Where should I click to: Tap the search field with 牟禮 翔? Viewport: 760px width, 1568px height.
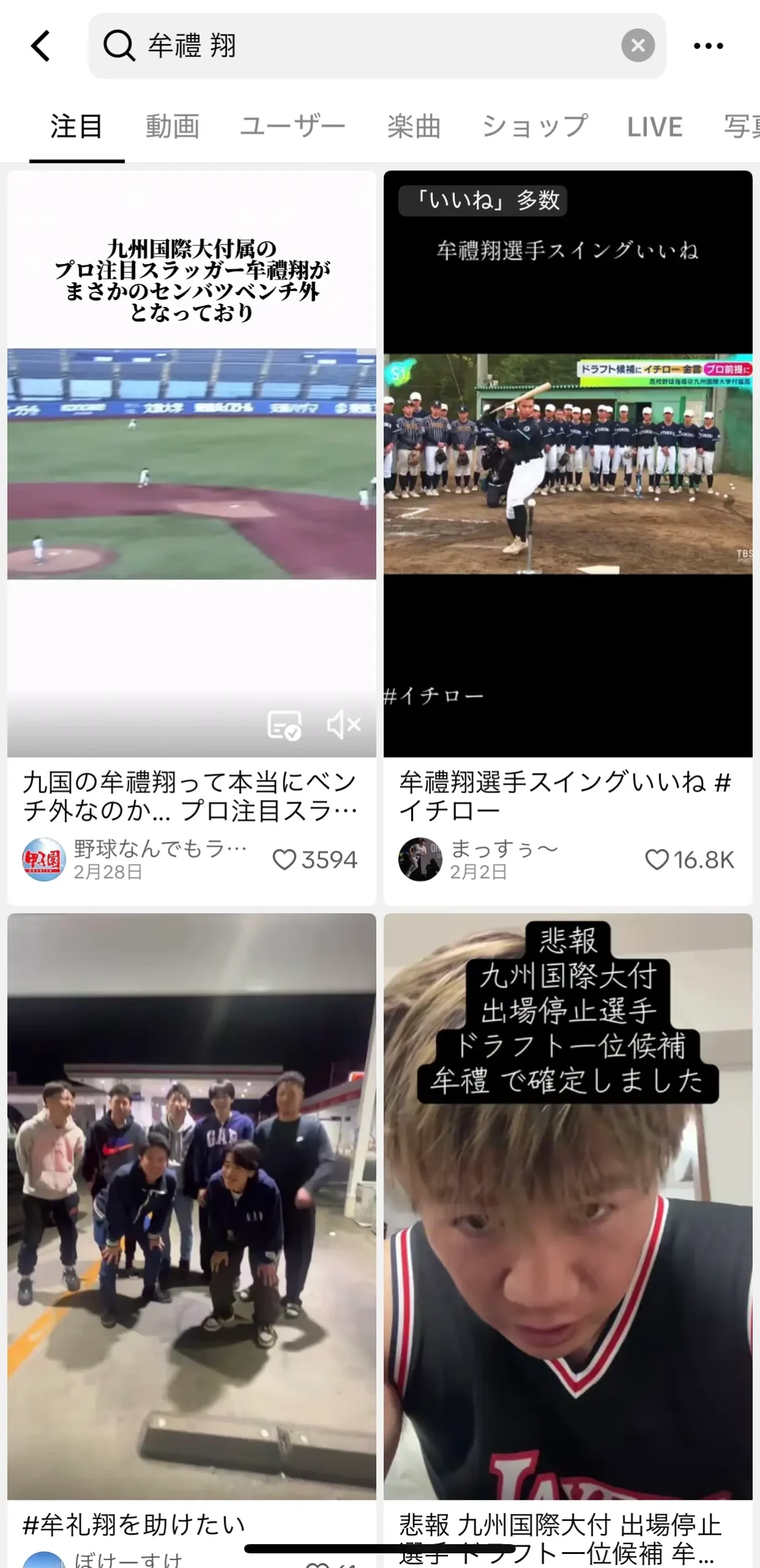click(x=368, y=46)
